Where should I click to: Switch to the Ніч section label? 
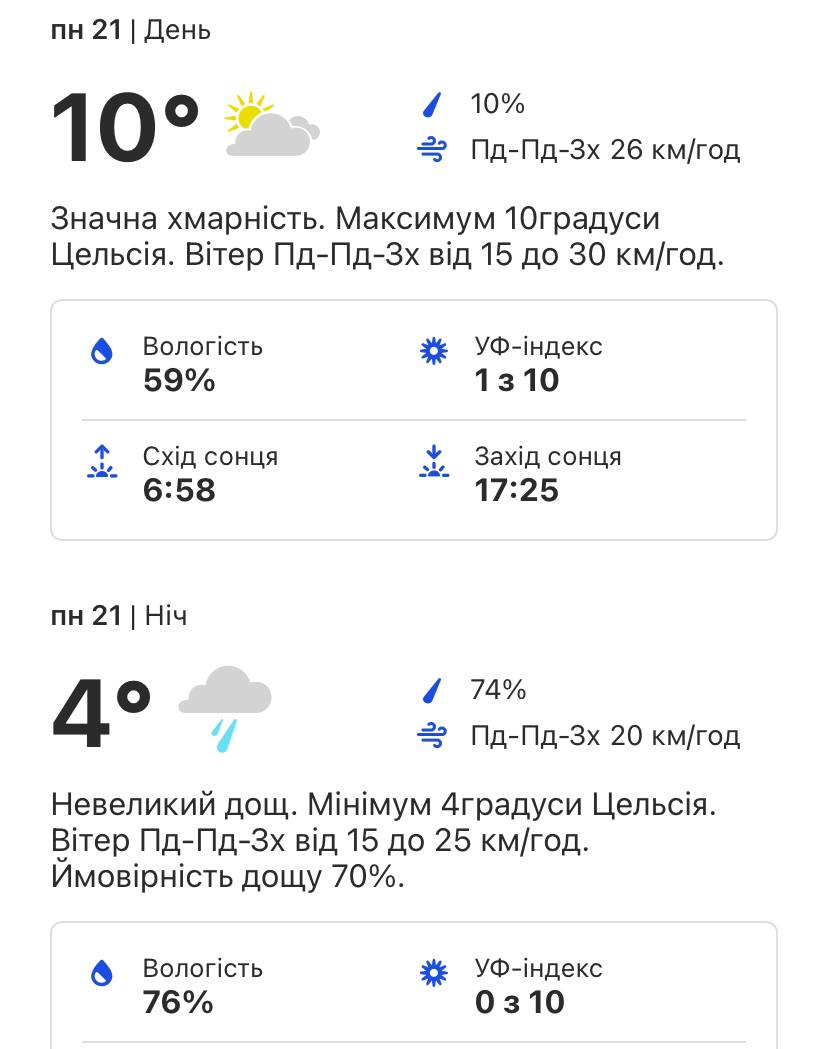click(166, 616)
